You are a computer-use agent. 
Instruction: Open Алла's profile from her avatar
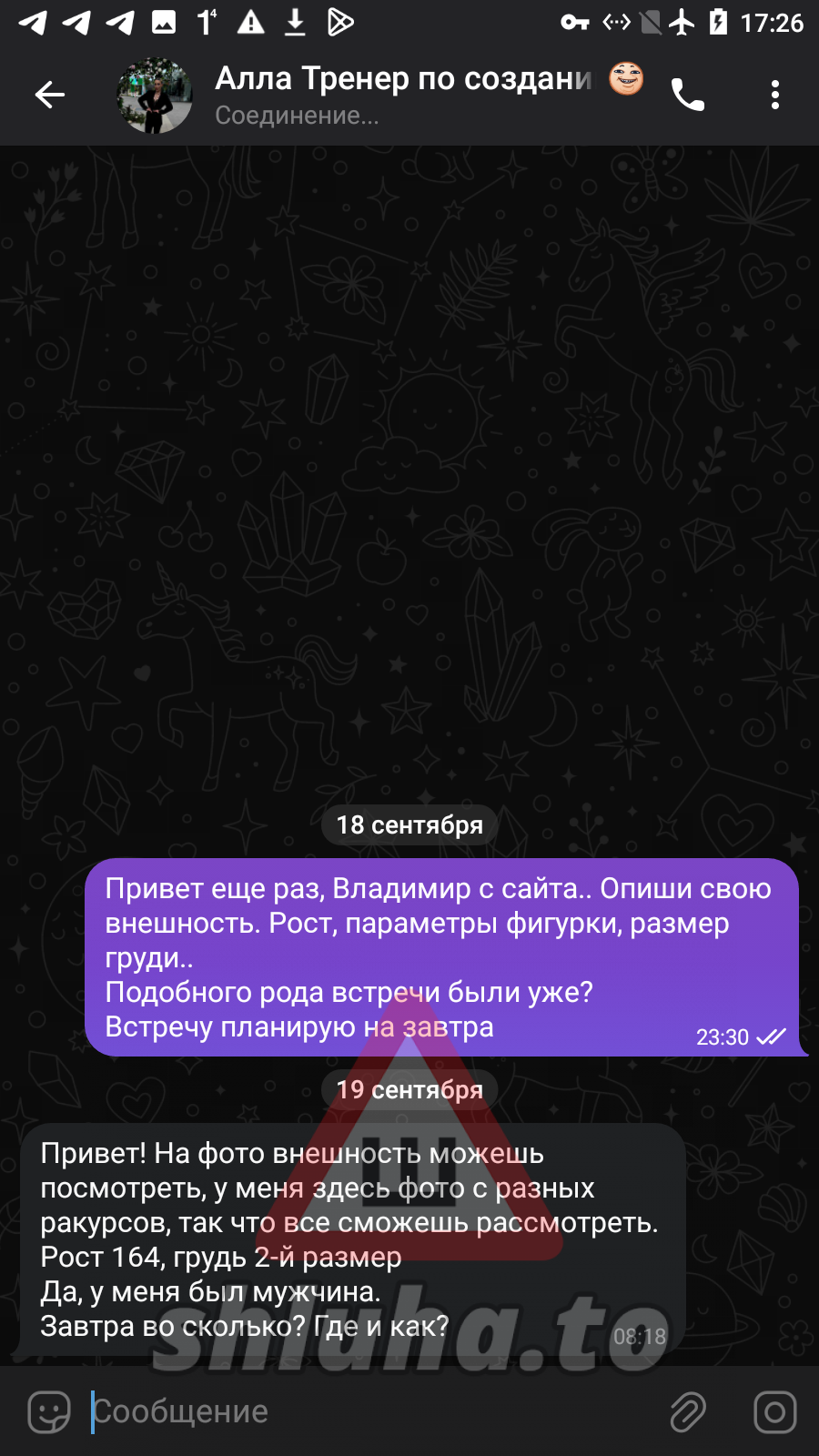(x=155, y=96)
